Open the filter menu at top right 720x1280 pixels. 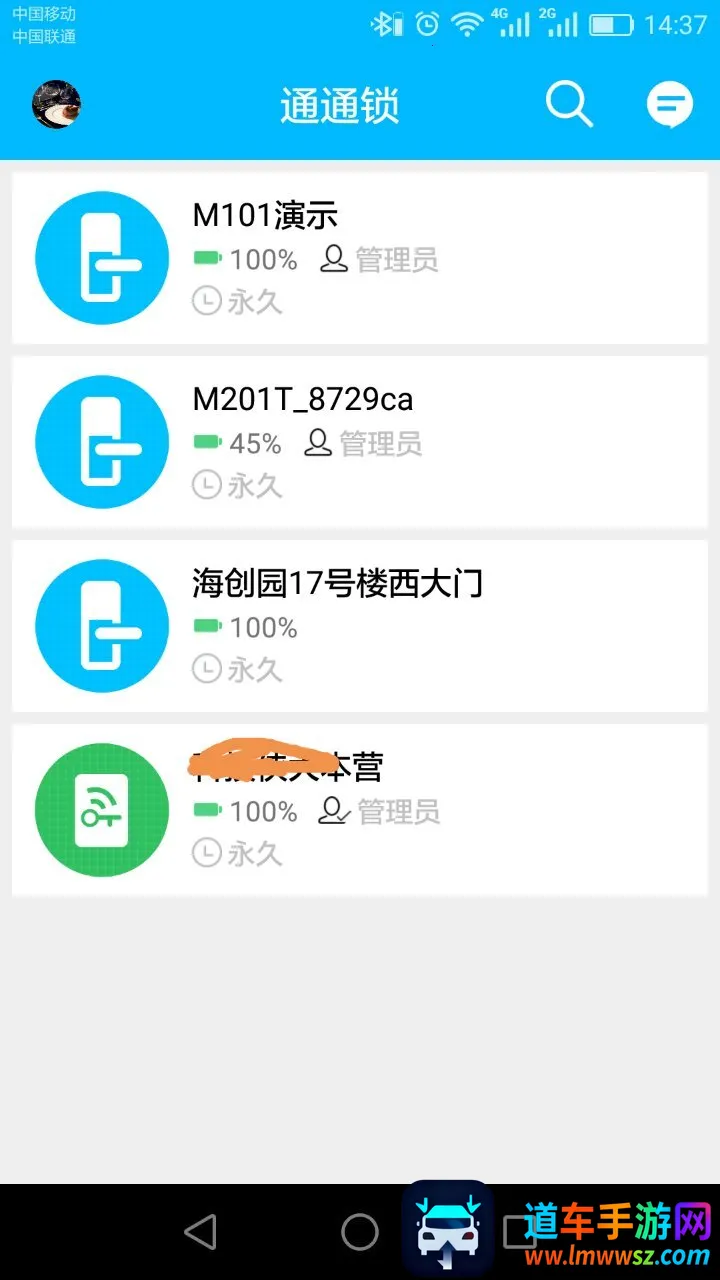[x=669, y=103]
